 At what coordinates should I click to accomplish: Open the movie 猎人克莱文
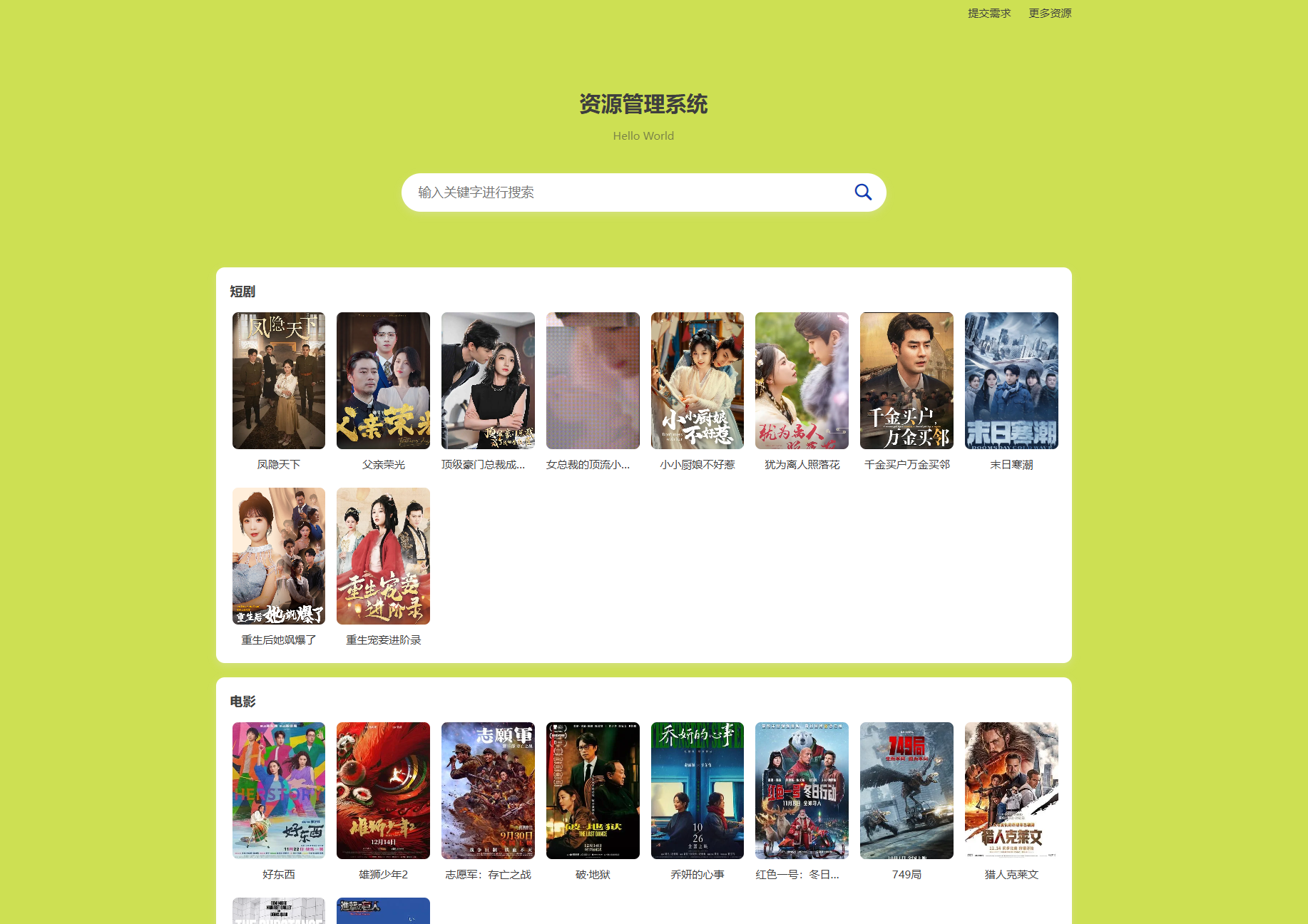[1011, 791]
